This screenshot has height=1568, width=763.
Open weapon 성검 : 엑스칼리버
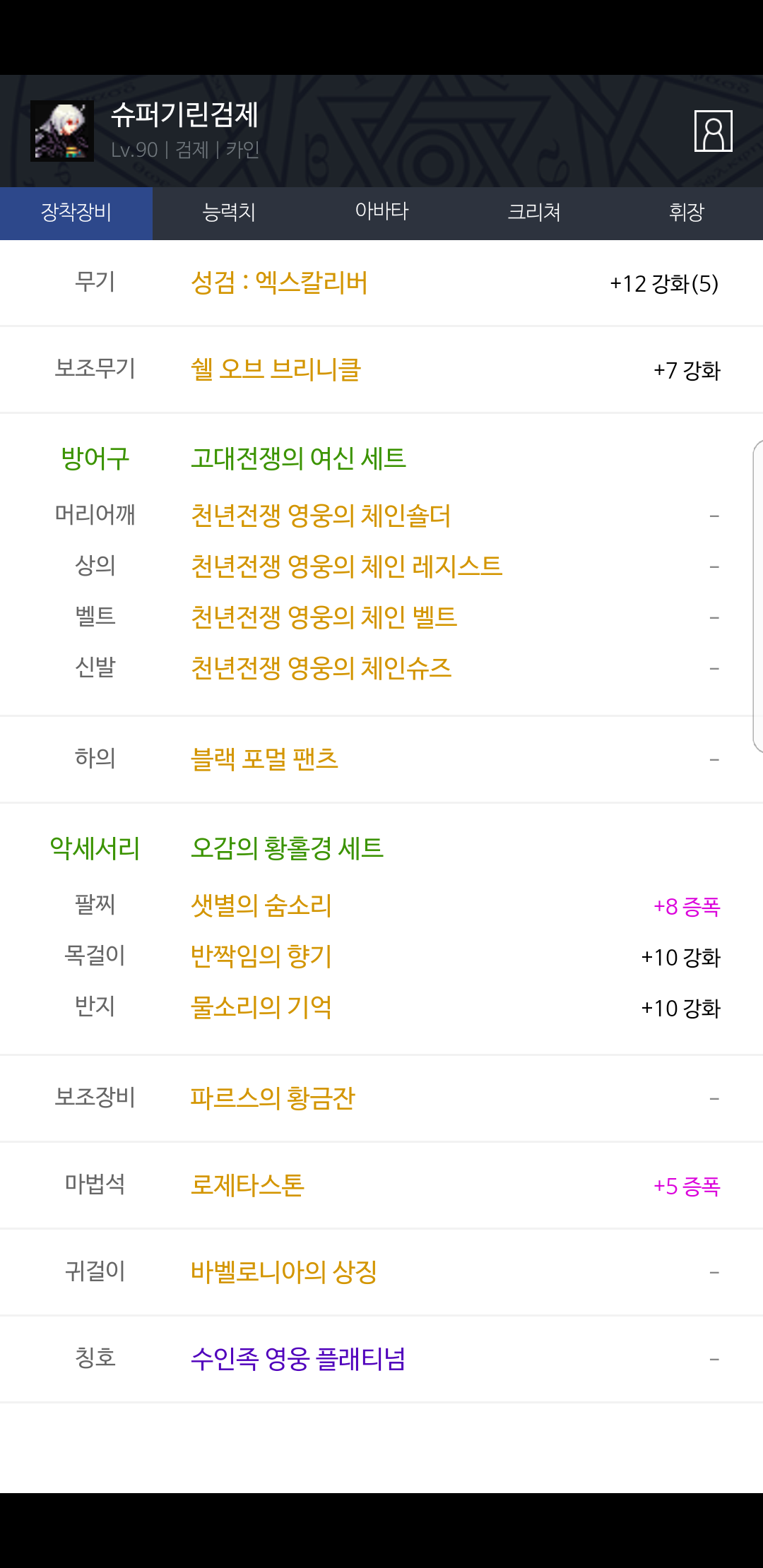[279, 283]
